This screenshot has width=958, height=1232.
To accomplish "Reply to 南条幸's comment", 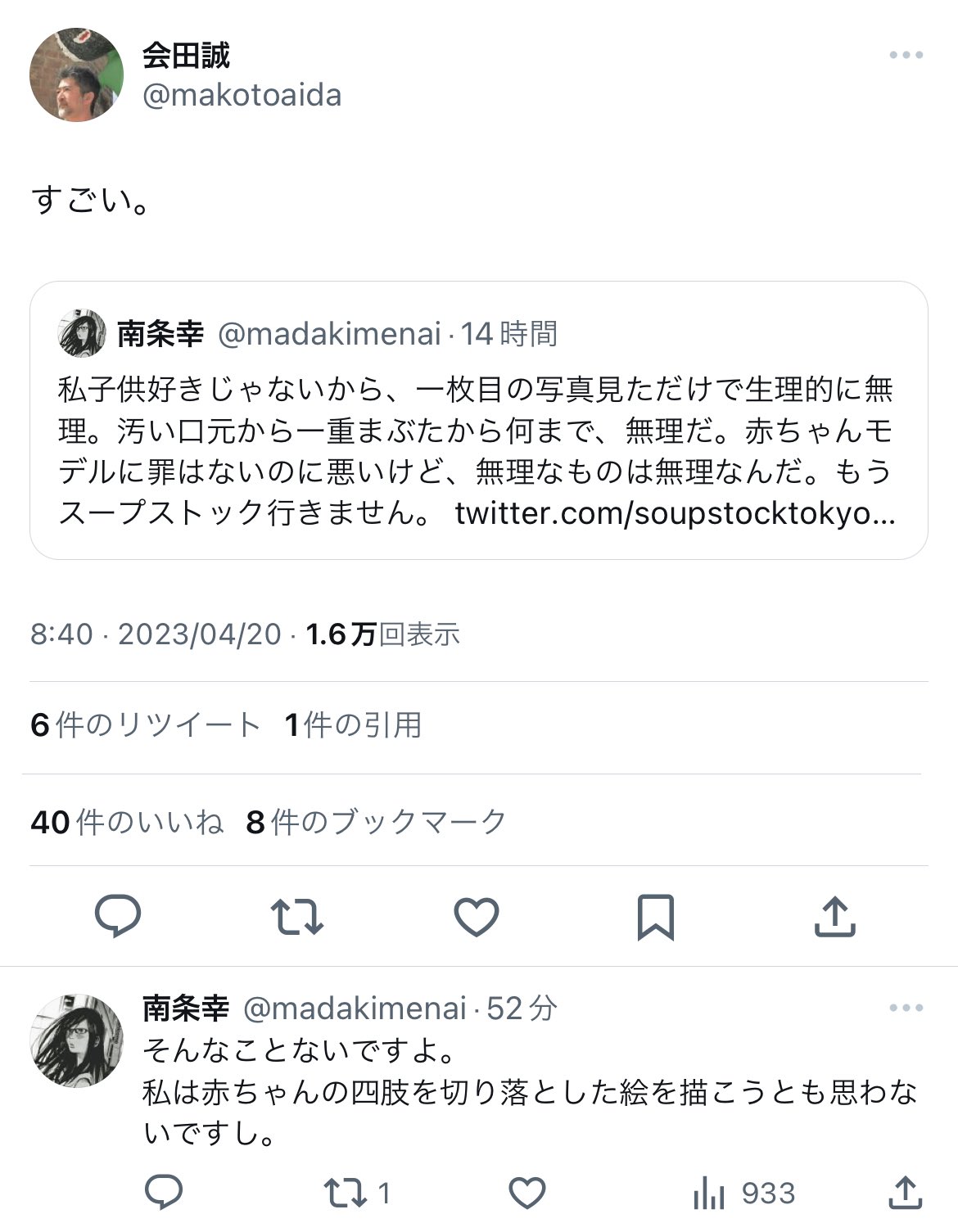I will point(163,1193).
